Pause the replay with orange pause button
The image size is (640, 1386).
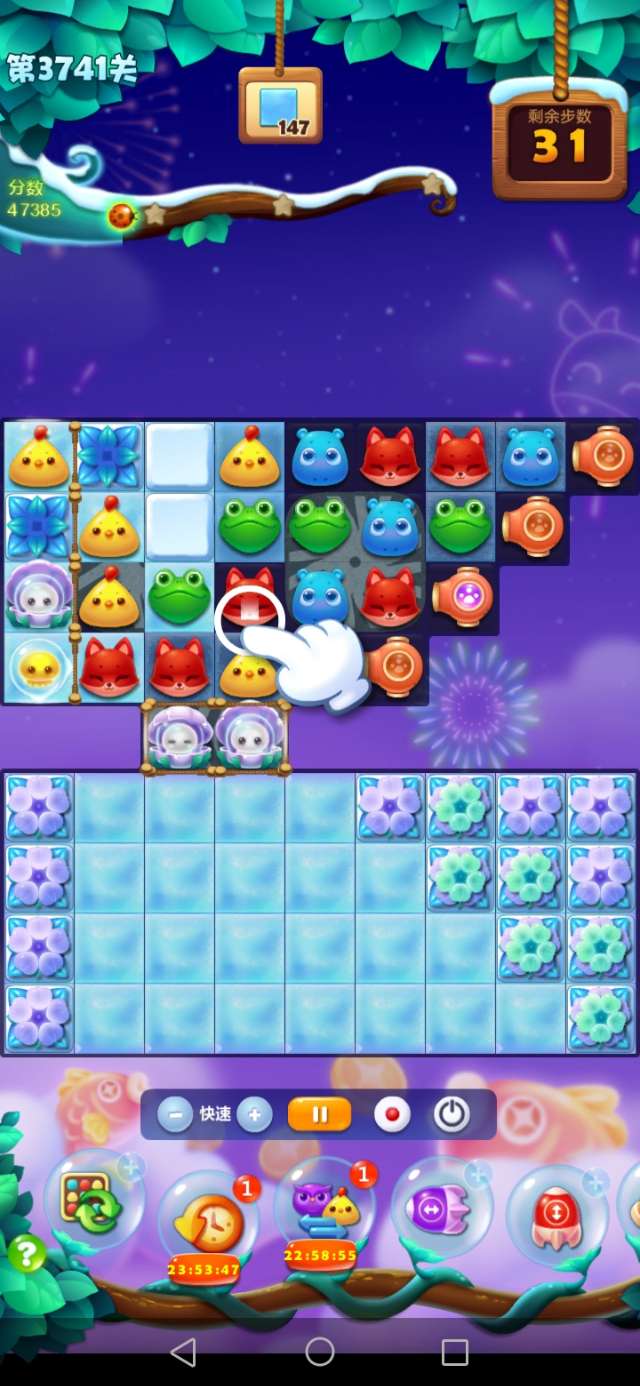(319, 1114)
